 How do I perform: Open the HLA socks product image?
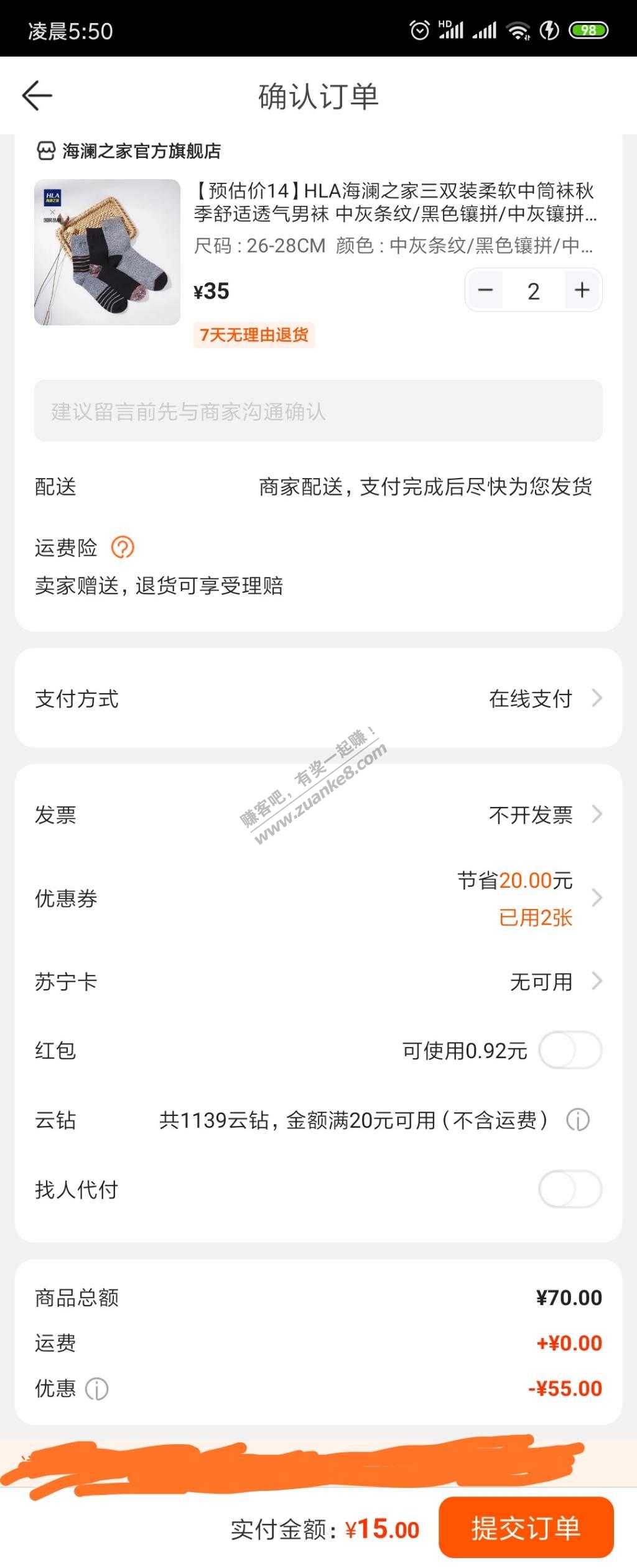(x=107, y=252)
